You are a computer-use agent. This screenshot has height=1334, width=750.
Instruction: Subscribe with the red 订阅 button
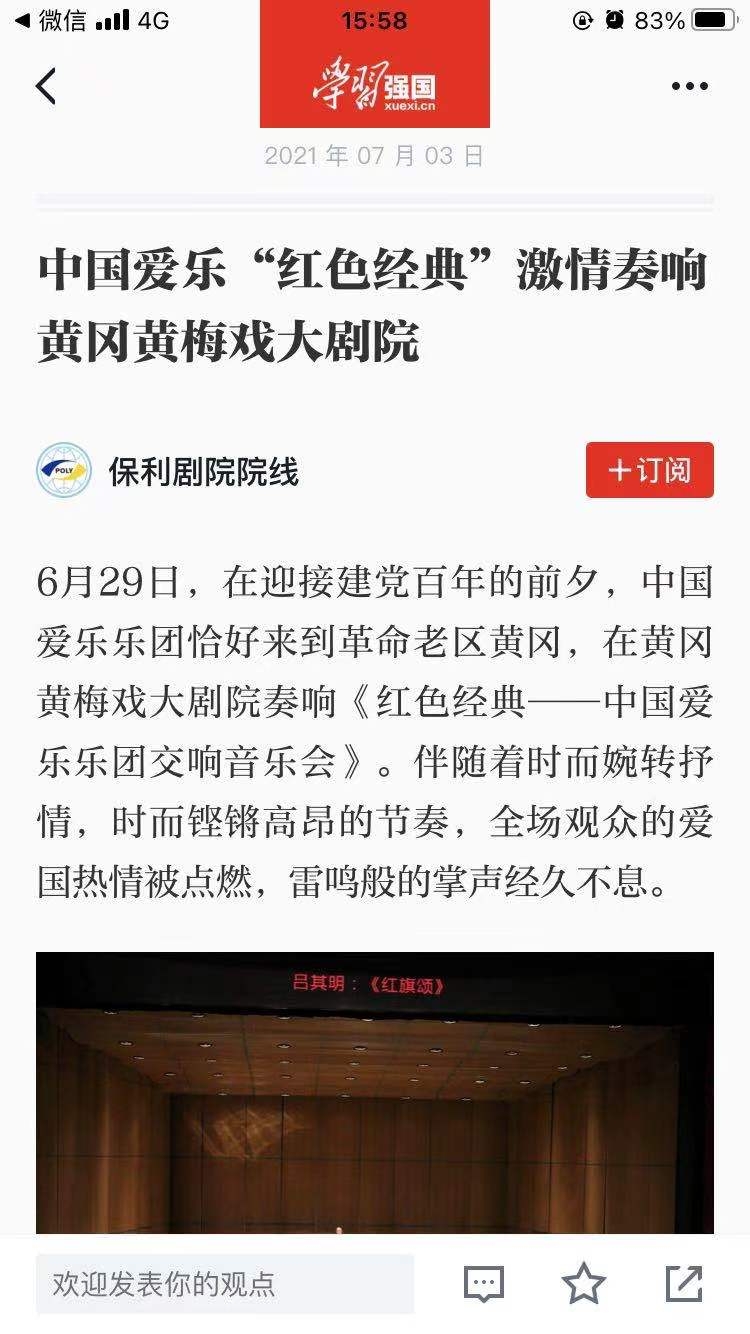[x=649, y=470]
